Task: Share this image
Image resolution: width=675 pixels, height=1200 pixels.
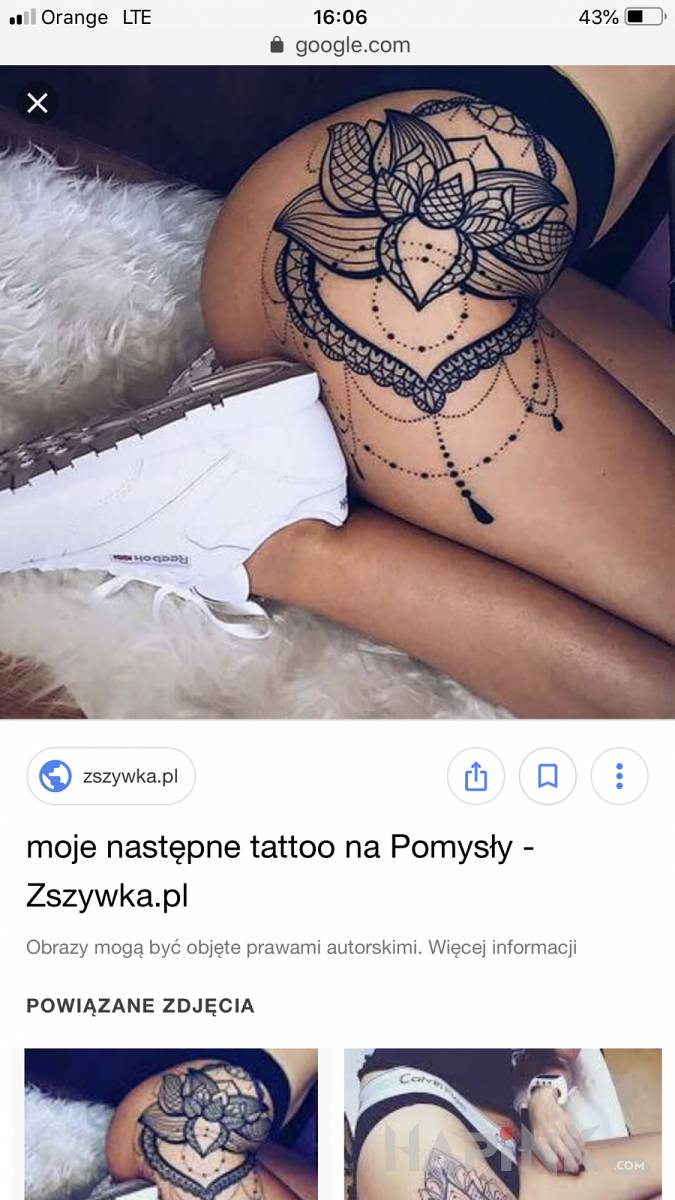Action: pyautogui.click(x=476, y=776)
